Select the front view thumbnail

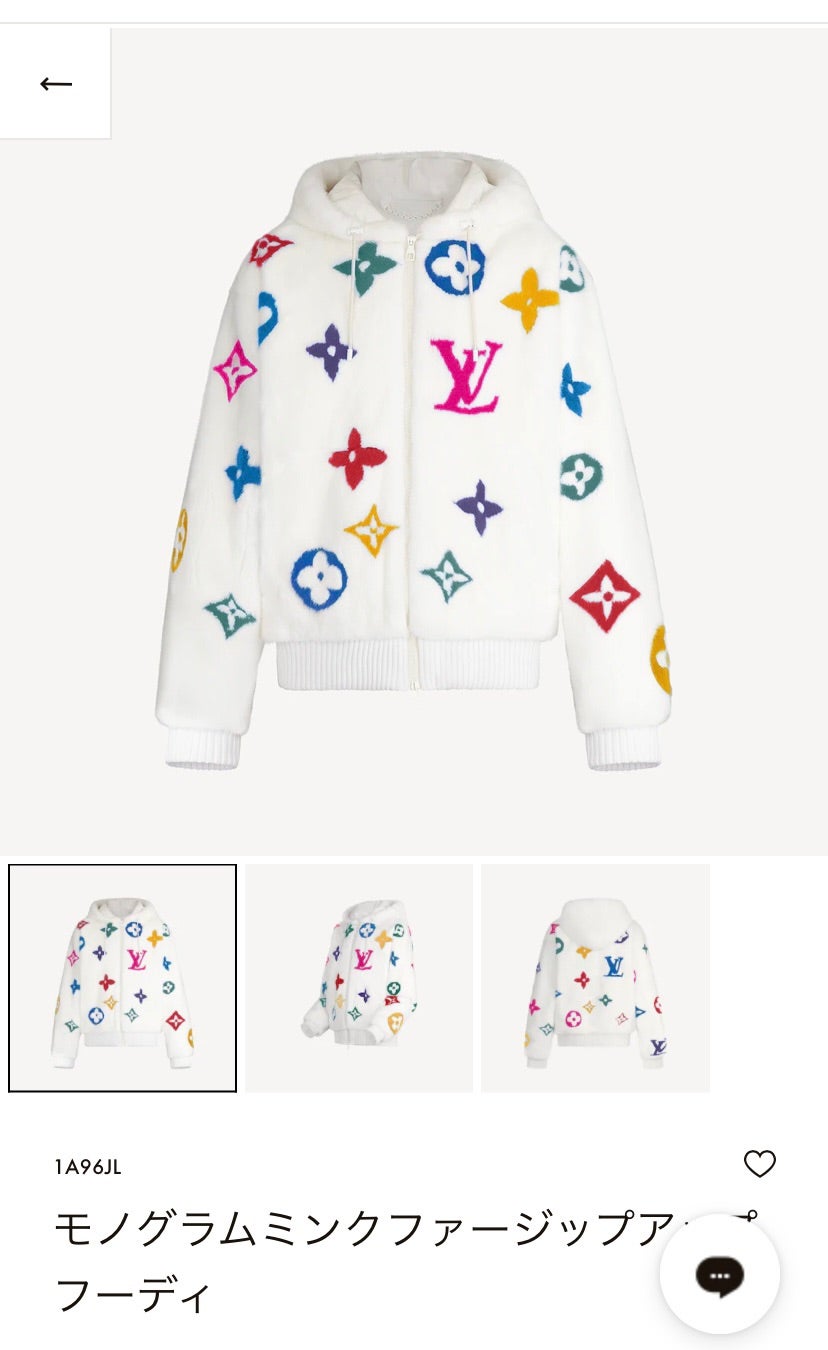tap(123, 978)
